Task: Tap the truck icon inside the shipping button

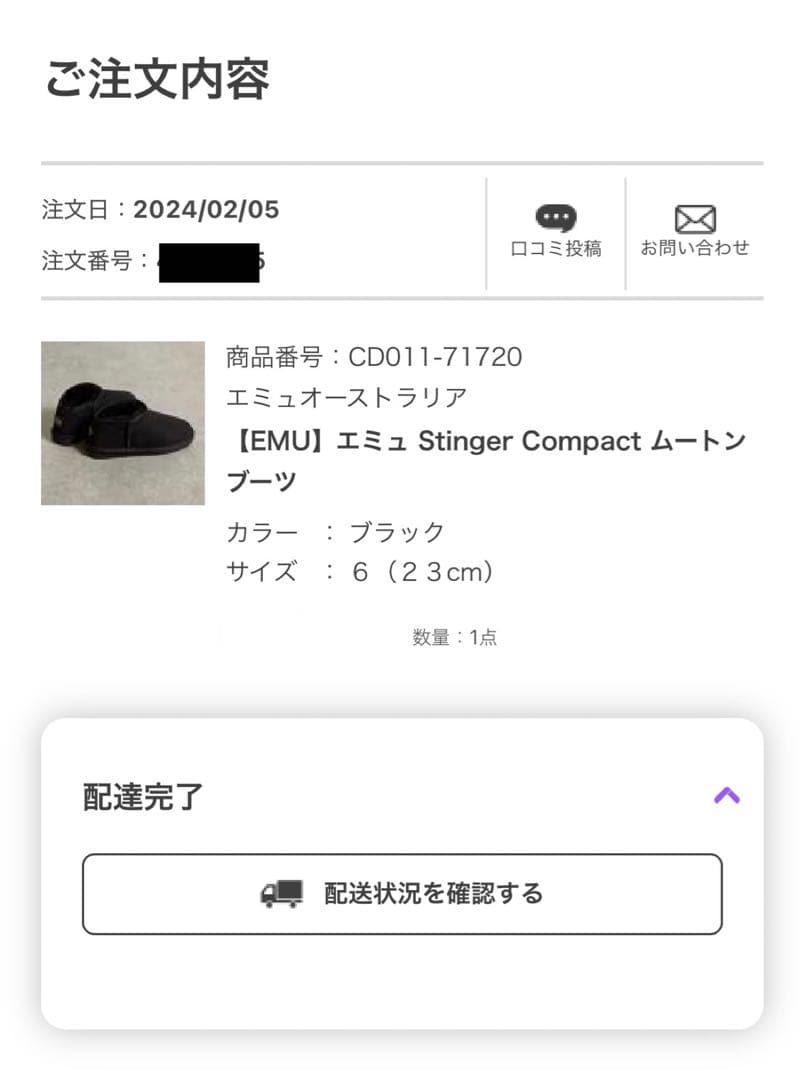Action: coord(282,894)
